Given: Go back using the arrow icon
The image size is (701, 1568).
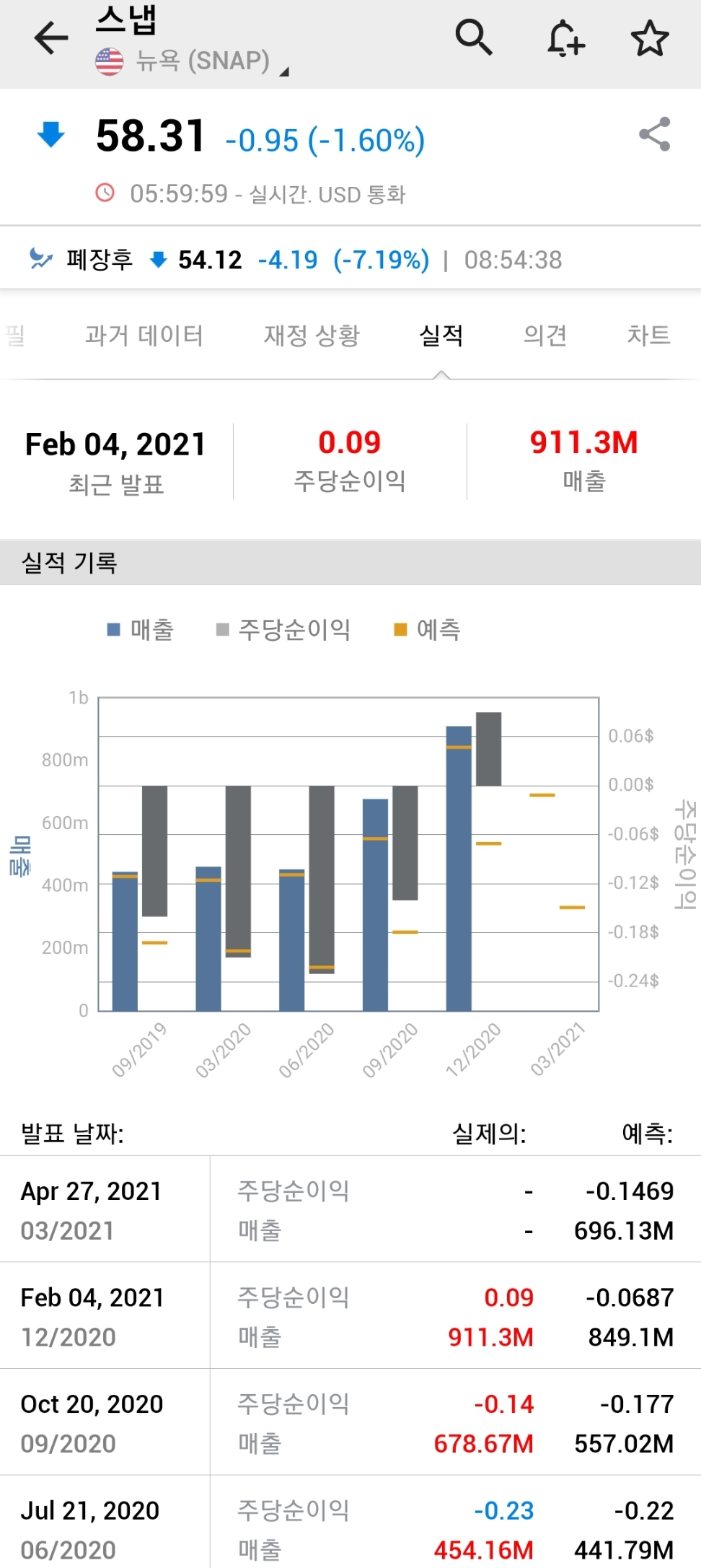Looking at the screenshot, I should click(x=50, y=38).
